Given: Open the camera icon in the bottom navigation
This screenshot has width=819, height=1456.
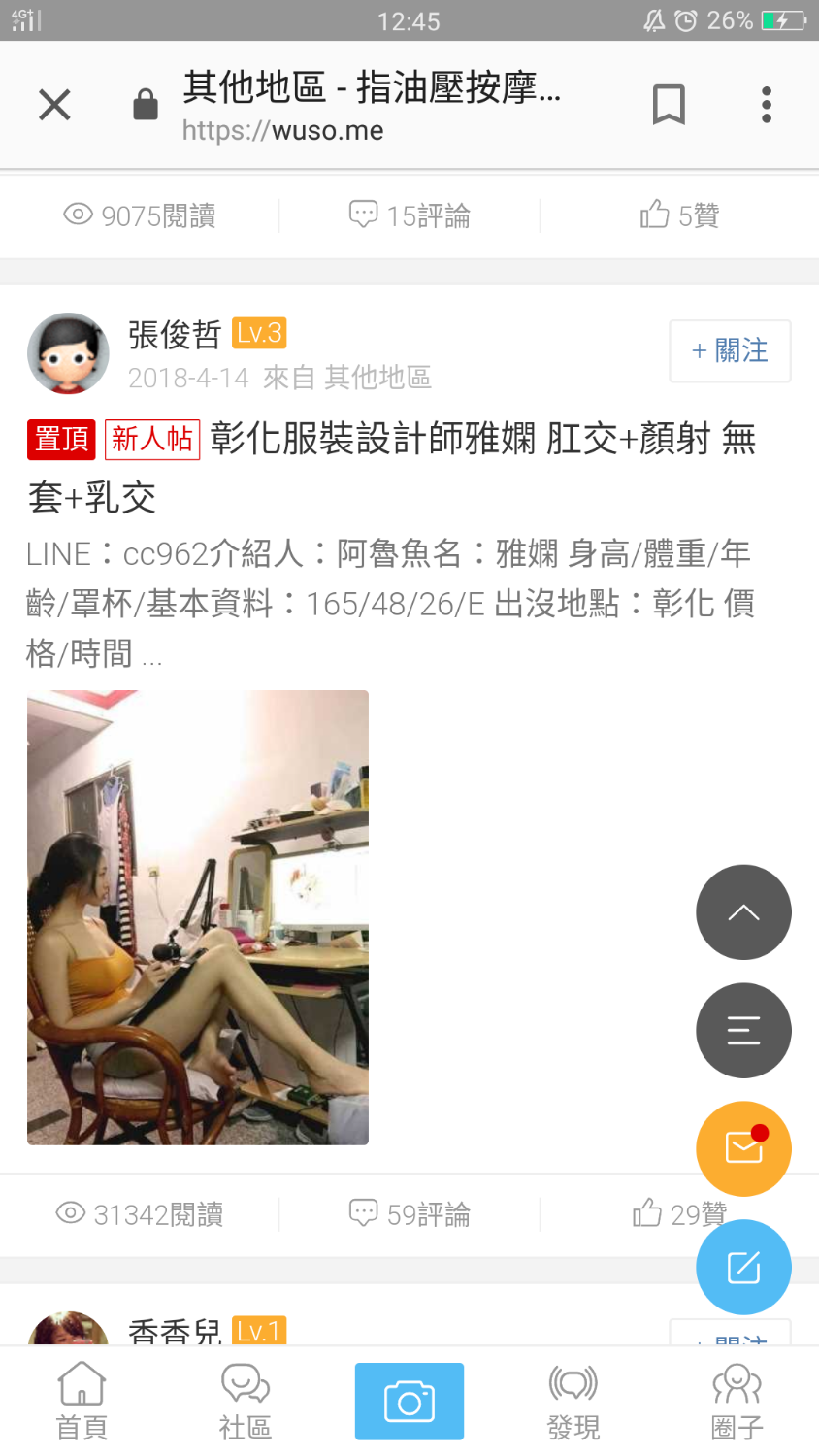Looking at the screenshot, I should click(x=409, y=1399).
